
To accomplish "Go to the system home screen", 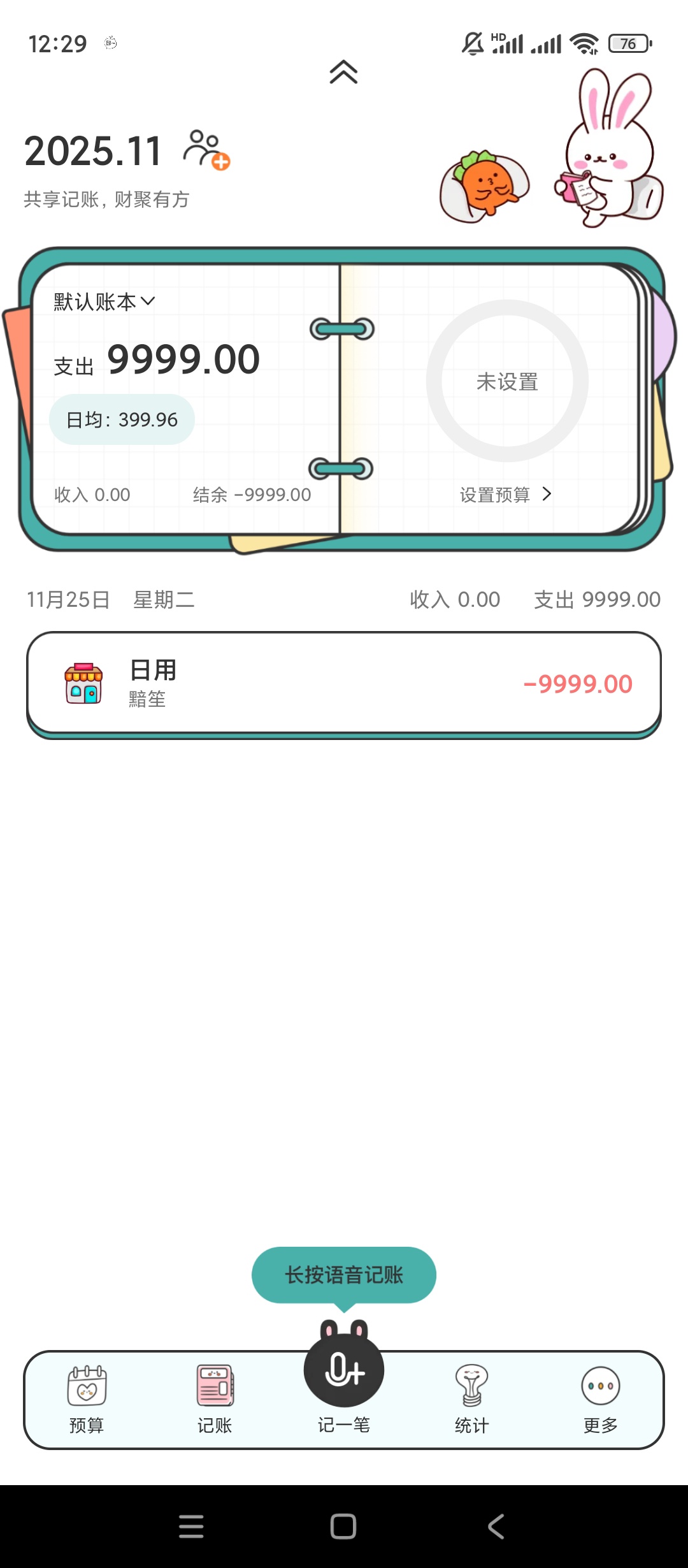I will [x=343, y=1527].
